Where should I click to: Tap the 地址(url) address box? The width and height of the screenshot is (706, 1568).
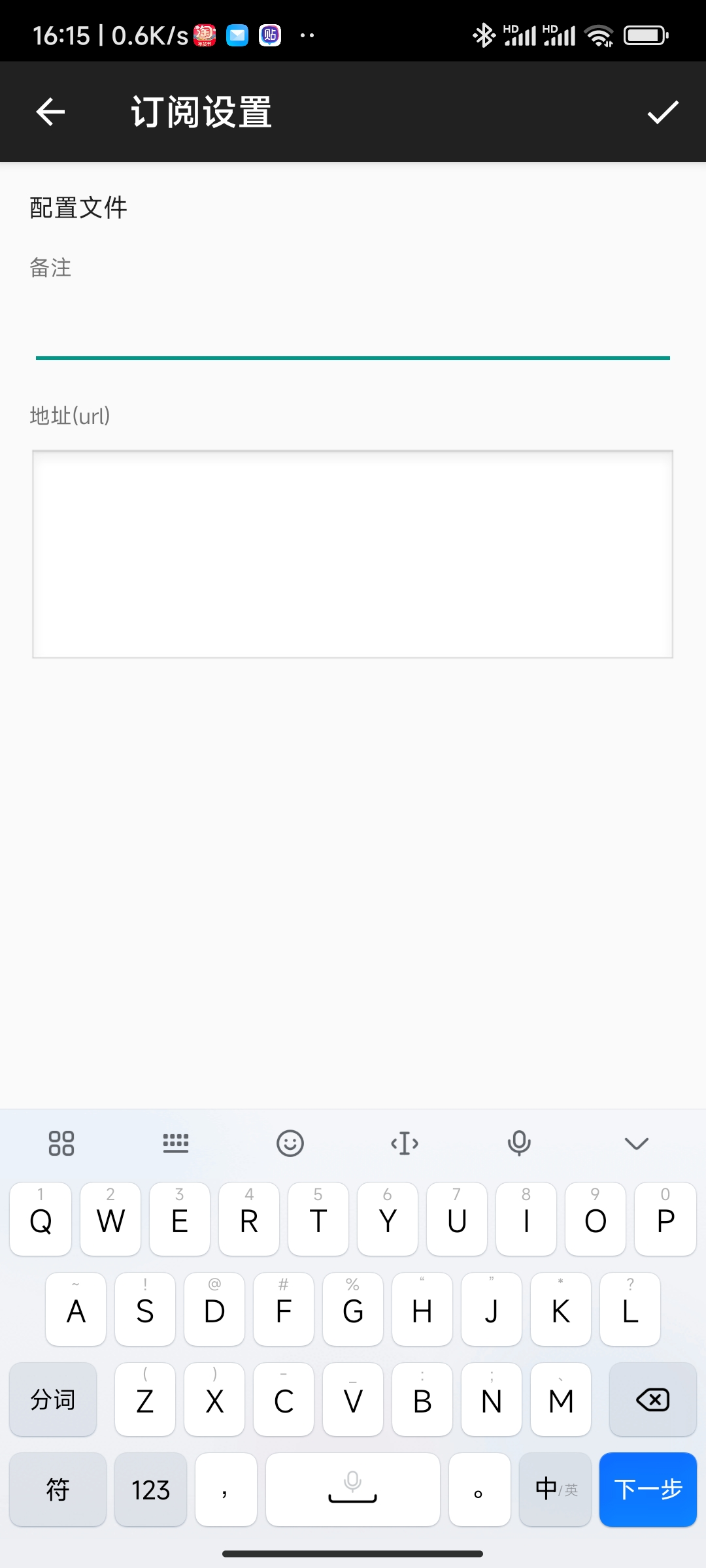point(353,554)
